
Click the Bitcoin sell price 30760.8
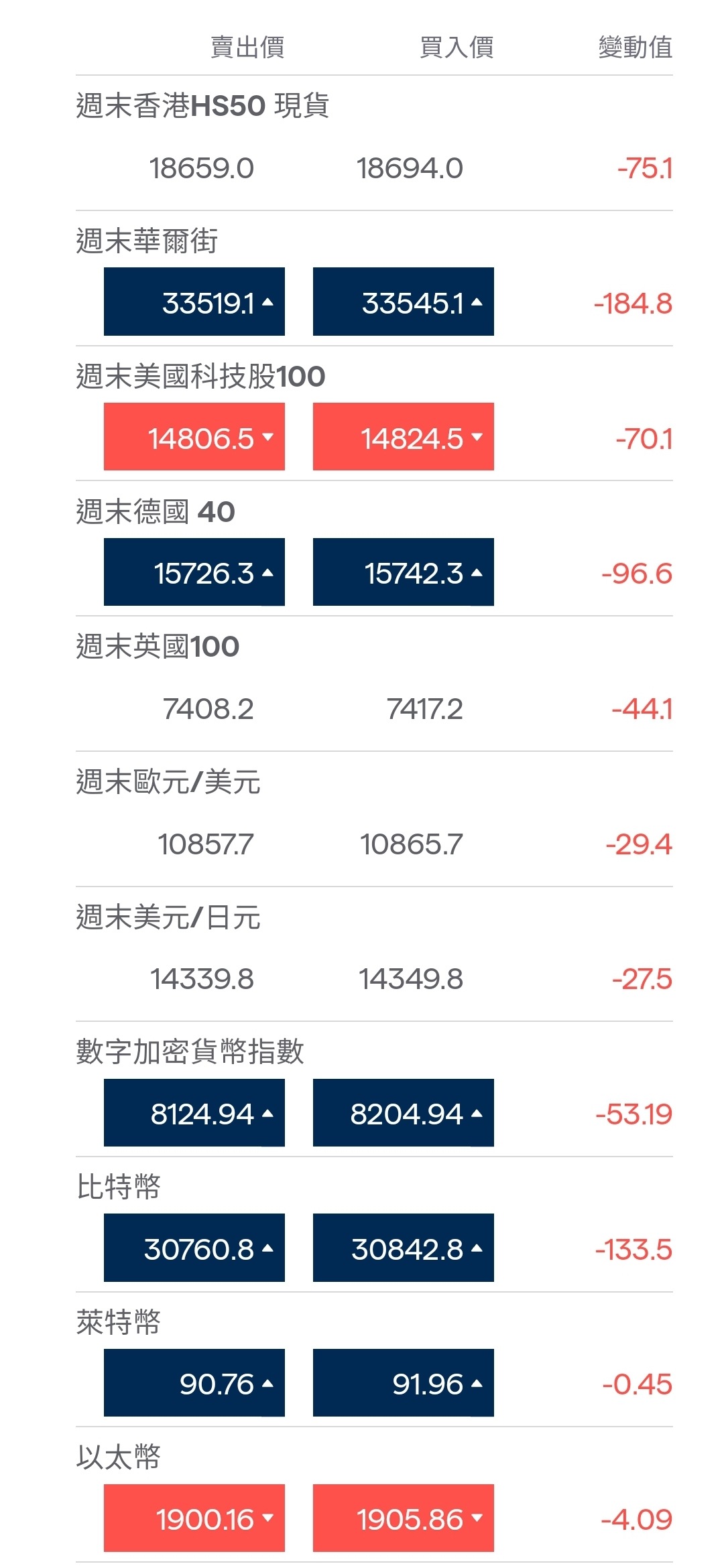tap(194, 1248)
